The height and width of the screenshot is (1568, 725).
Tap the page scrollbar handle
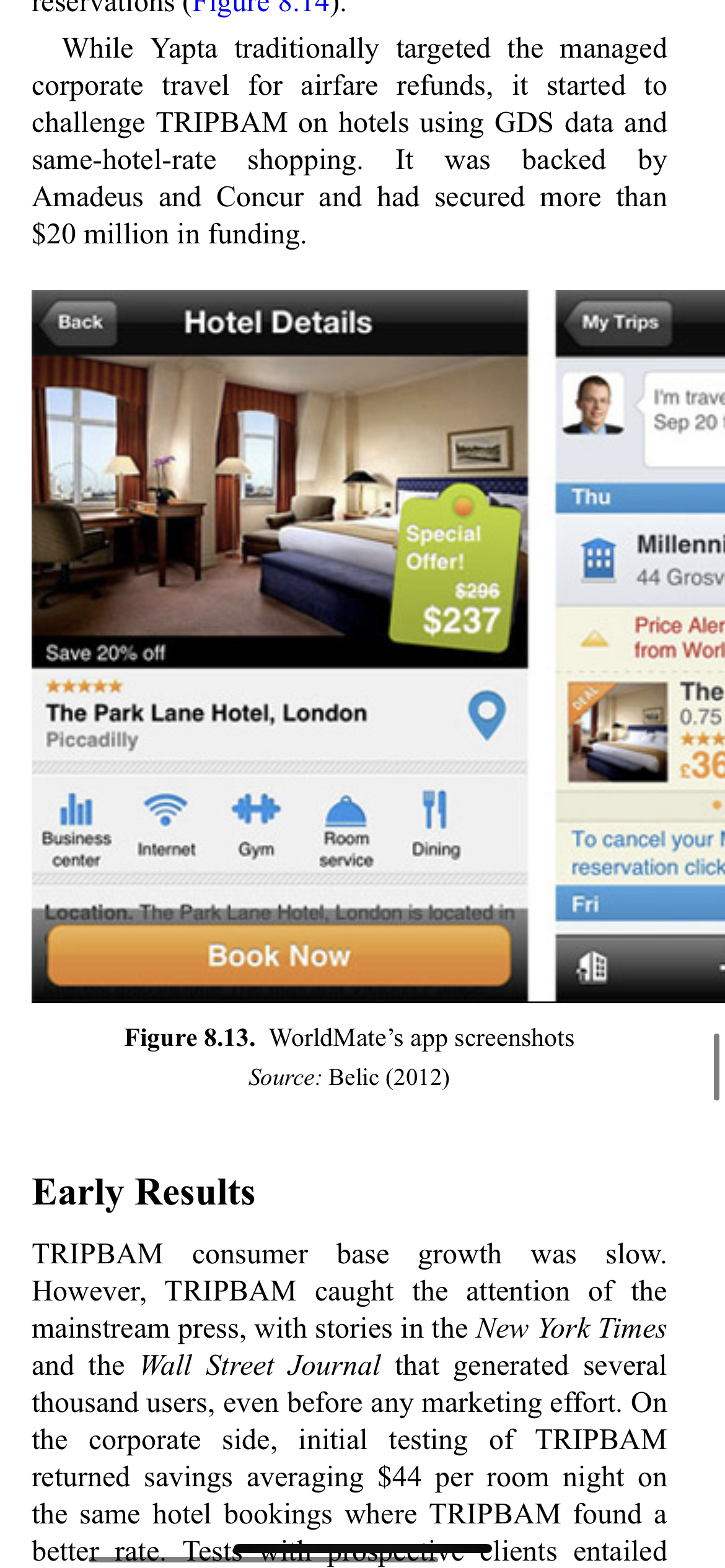716,1066
